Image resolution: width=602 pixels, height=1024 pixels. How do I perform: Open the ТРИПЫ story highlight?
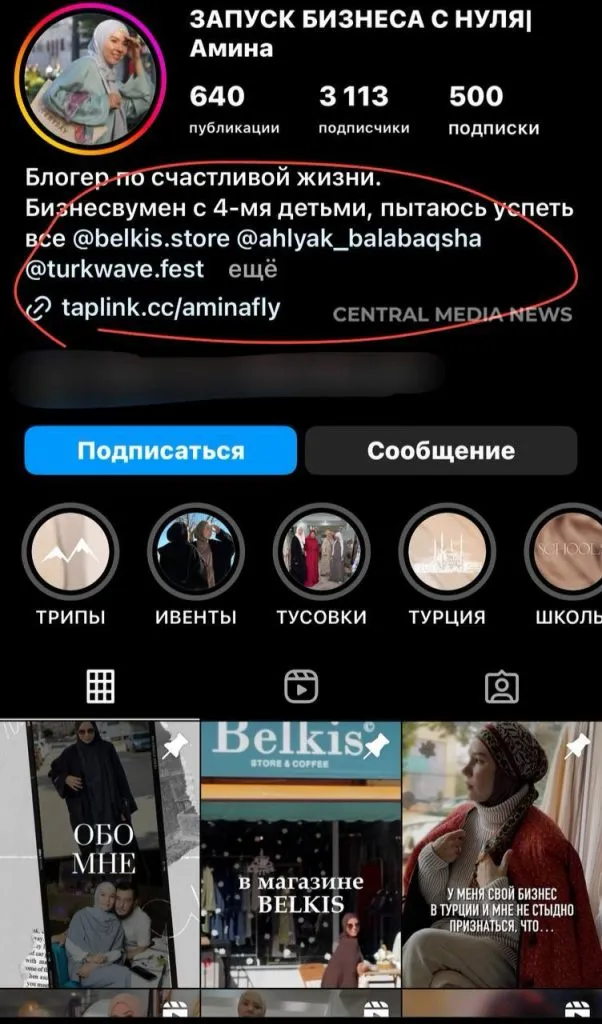pos(71,553)
